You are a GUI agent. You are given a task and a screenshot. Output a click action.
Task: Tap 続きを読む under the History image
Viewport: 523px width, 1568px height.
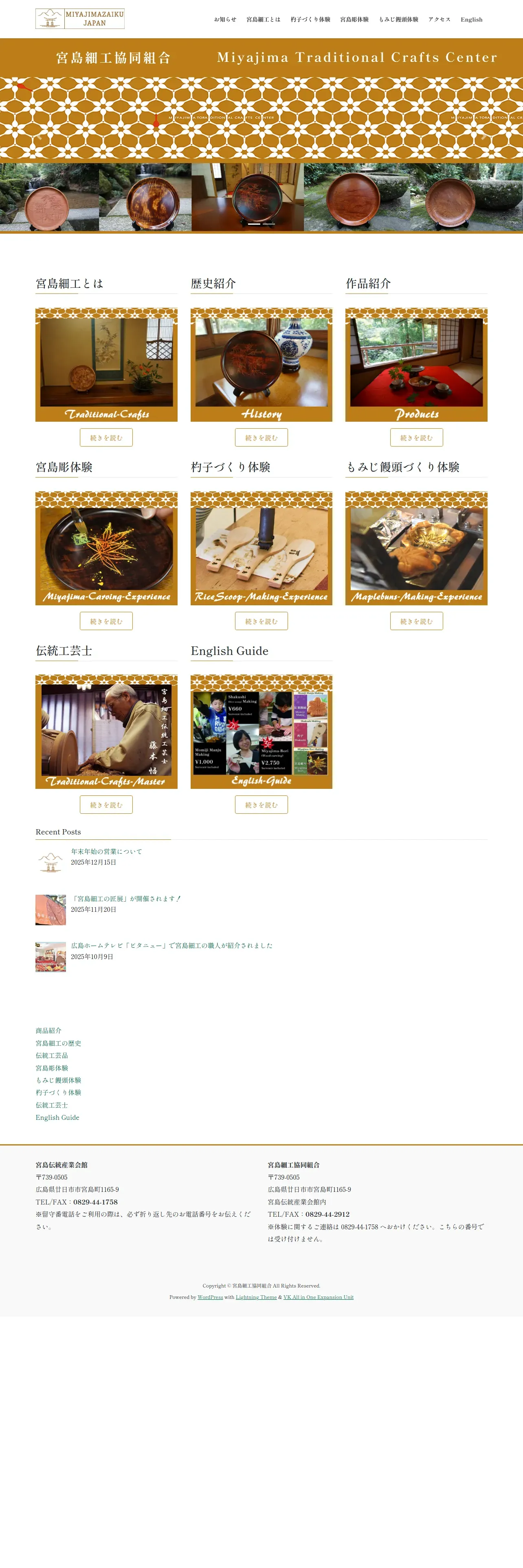tap(261, 438)
